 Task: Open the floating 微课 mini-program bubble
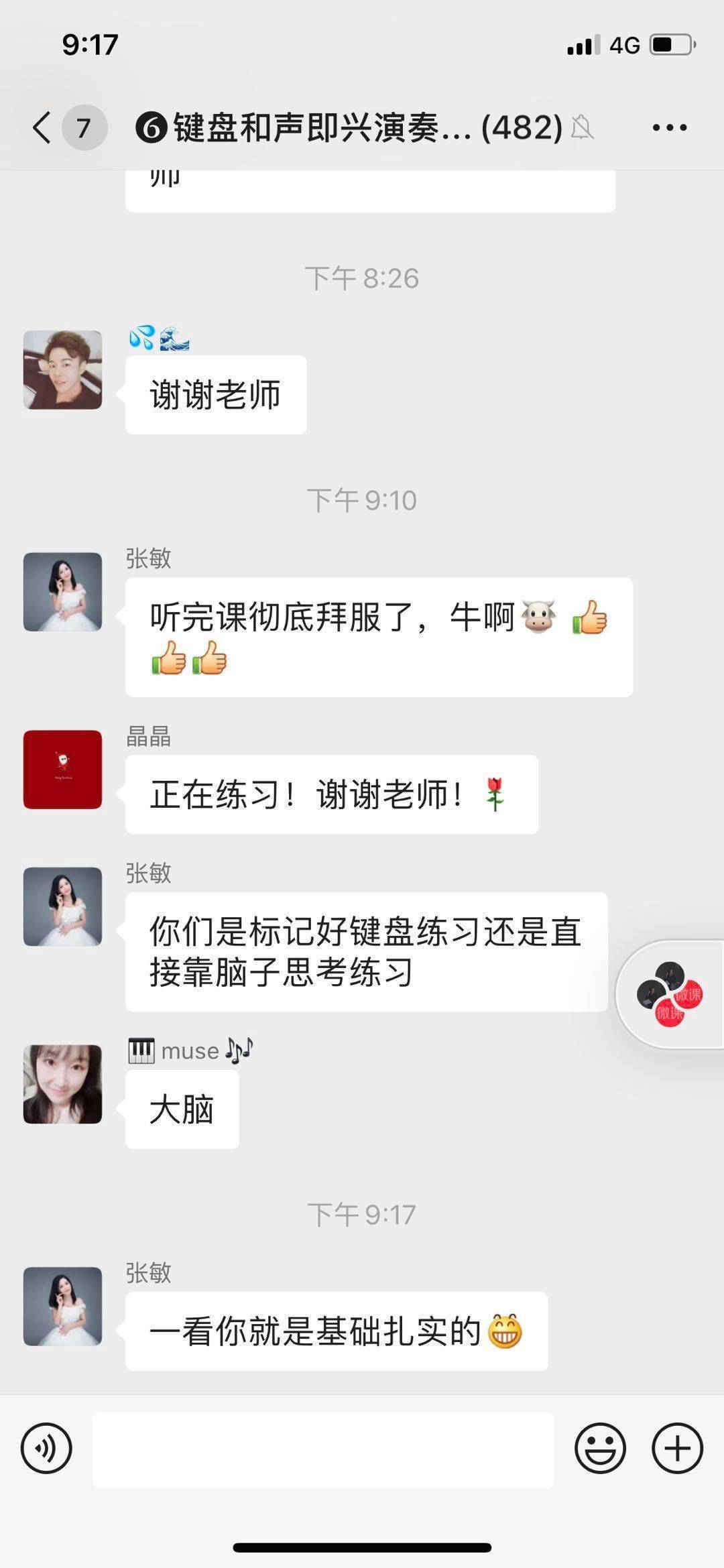(670, 994)
